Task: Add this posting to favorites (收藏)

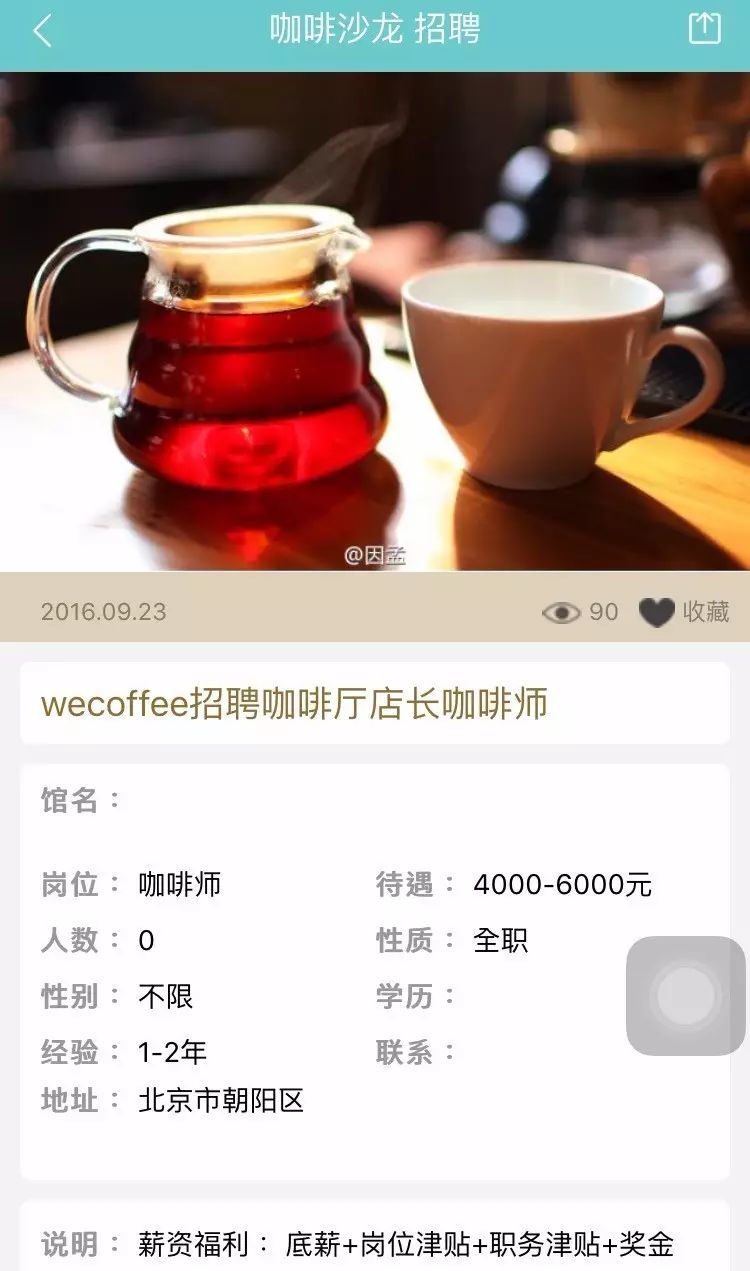Action: (x=685, y=612)
